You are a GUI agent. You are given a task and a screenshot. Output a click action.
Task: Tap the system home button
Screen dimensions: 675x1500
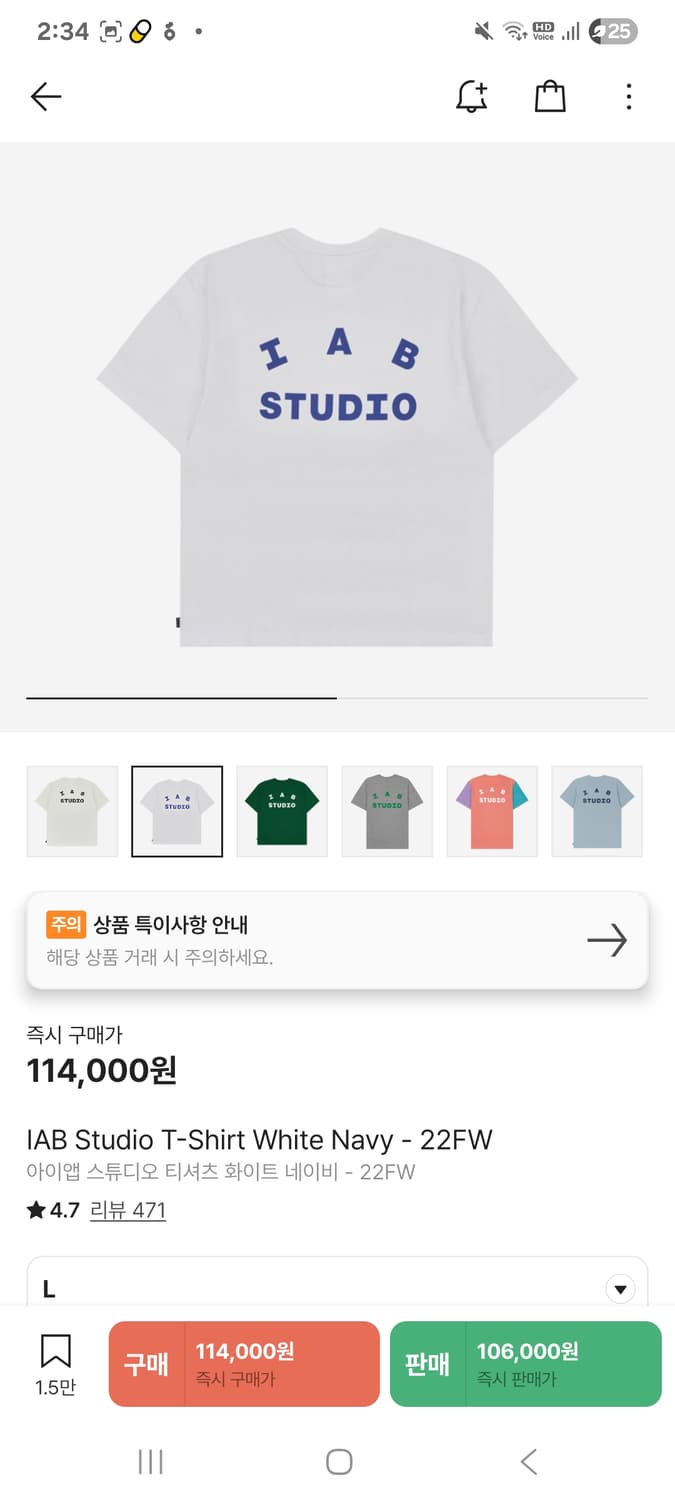(x=339, y=1462)
